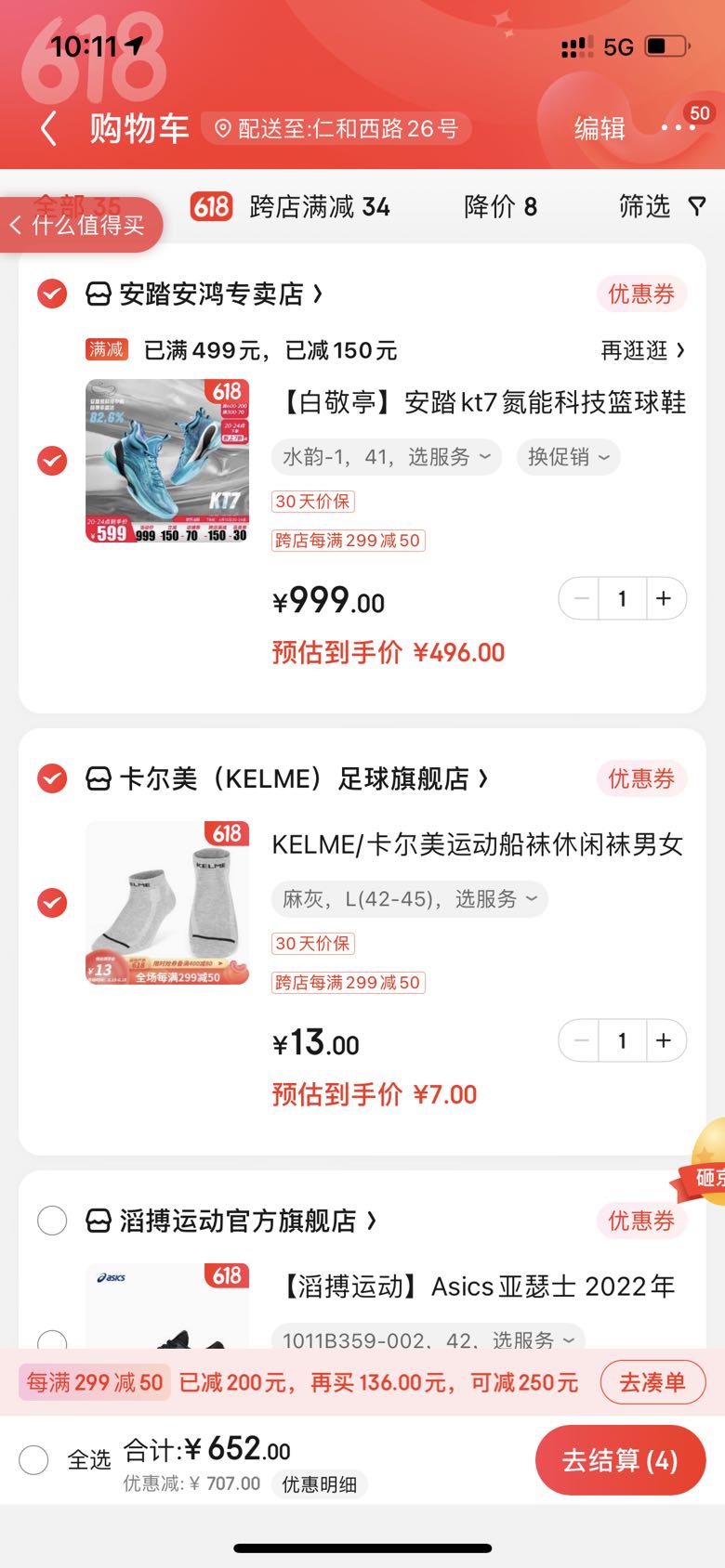725x1568 pixels.
Task: Tap 编辑 to edit the cart
Action: click(600, 128)
